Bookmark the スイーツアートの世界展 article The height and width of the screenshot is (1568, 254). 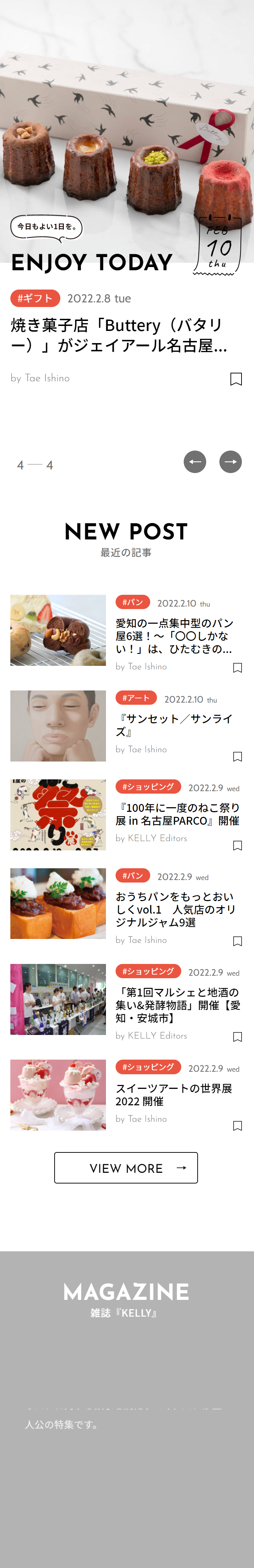click(238, 1126)
